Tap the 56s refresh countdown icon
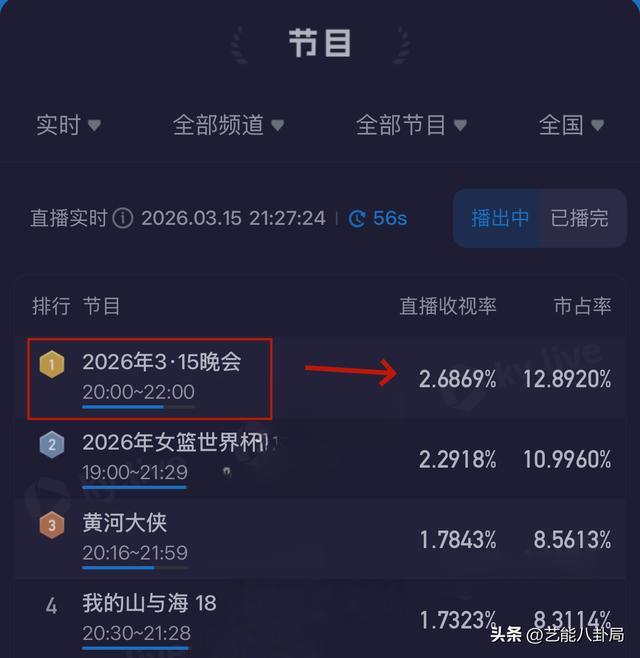Screen dimensions: 640x658 (357, 218)
